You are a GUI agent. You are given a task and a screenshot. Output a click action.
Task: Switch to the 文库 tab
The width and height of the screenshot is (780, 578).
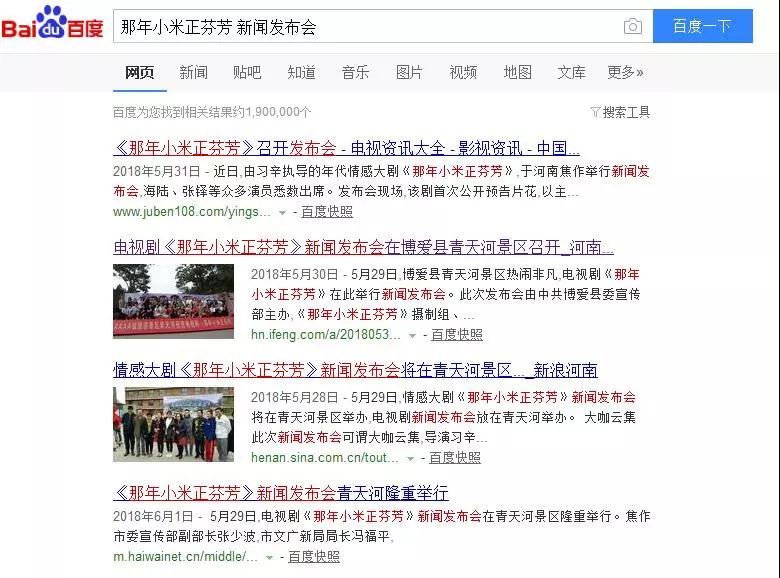coord(571,72)
